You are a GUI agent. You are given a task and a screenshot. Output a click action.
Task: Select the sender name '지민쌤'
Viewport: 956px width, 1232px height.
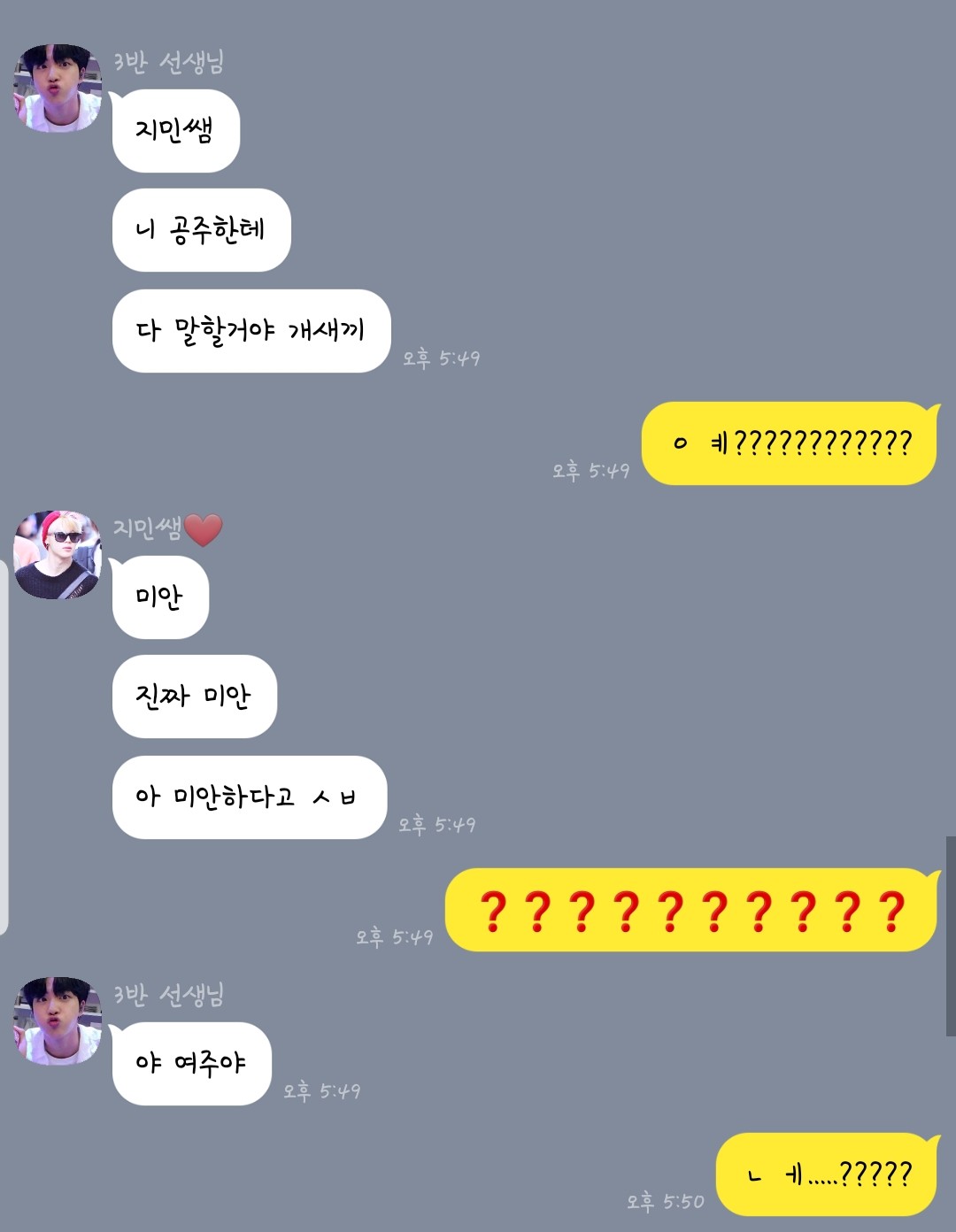(148, 527)
